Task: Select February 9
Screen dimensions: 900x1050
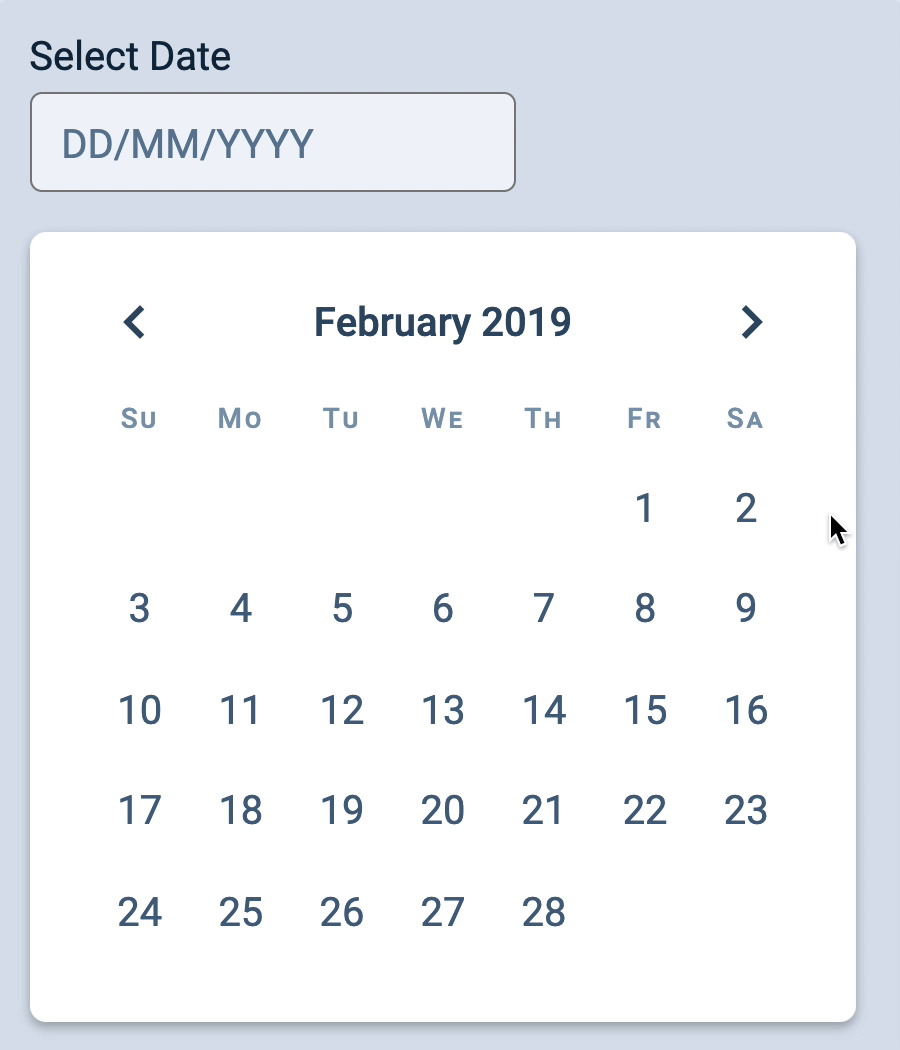Action: 746,609
